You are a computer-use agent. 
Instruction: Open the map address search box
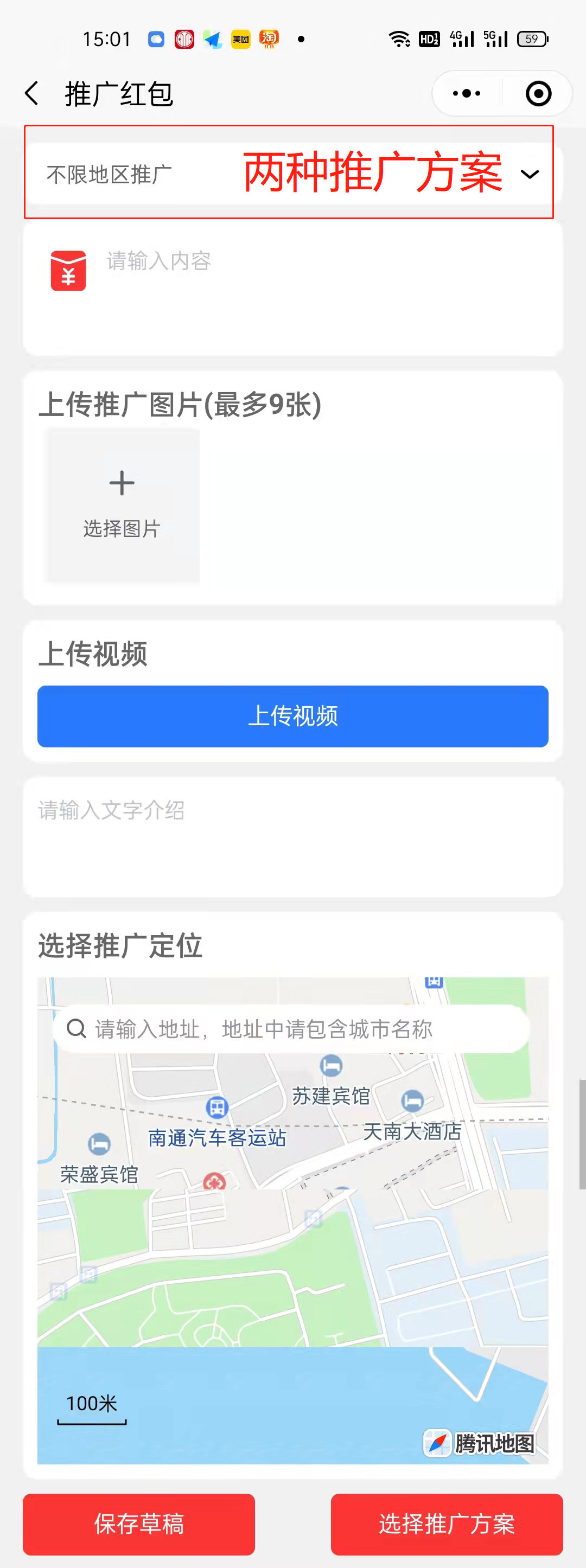(292, 1029)
